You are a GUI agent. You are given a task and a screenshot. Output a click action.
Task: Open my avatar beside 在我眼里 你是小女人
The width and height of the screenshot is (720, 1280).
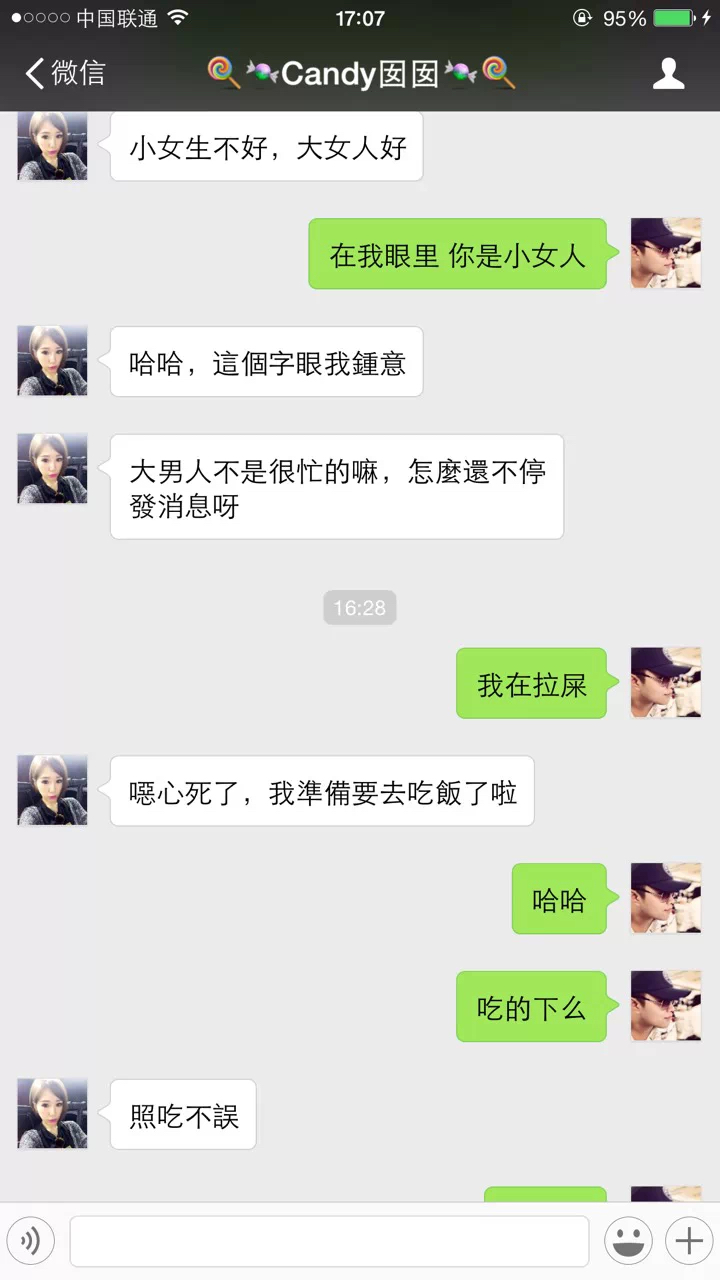(x=665, y=253)
